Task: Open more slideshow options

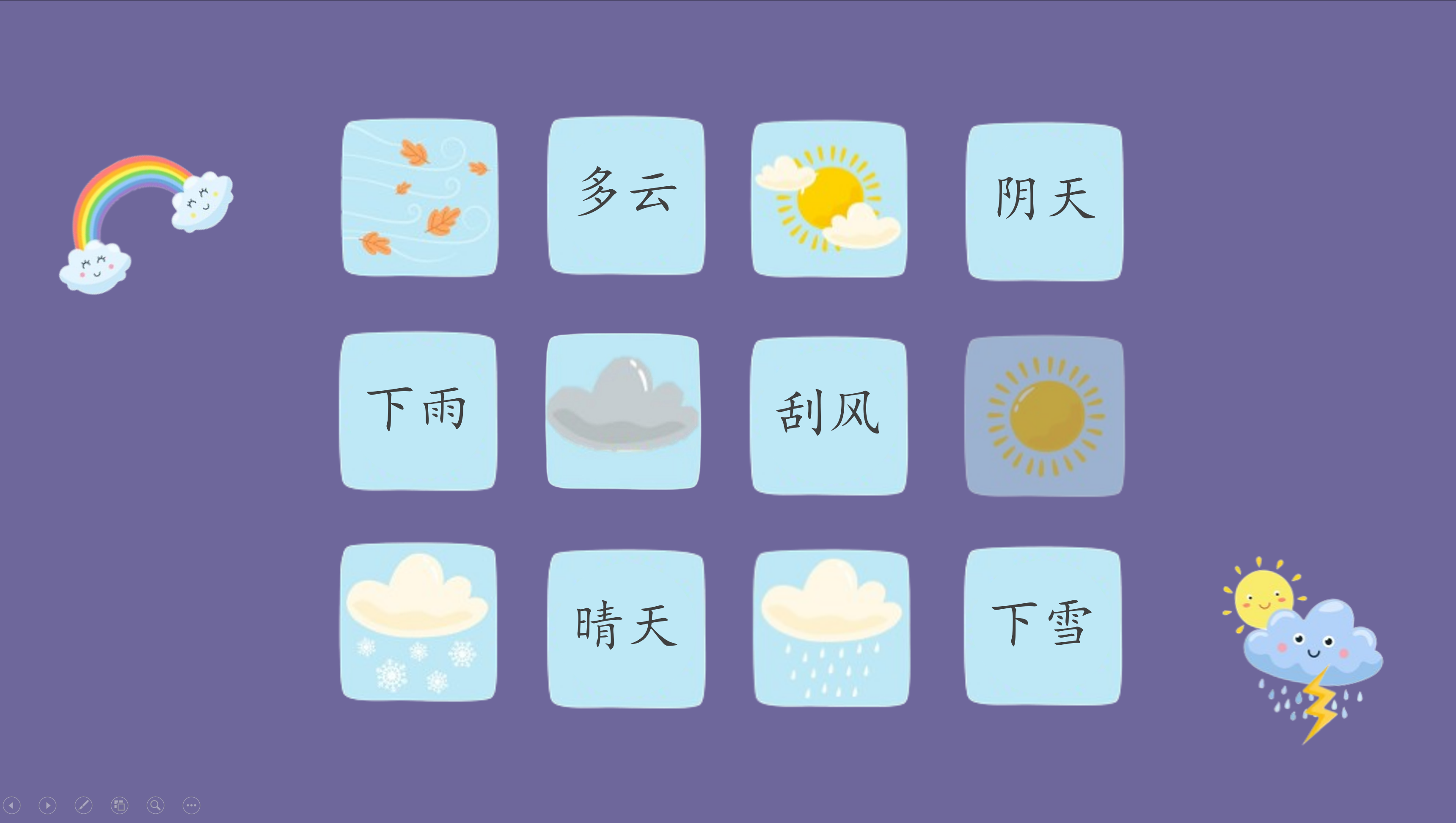Action: pos(192,804)
